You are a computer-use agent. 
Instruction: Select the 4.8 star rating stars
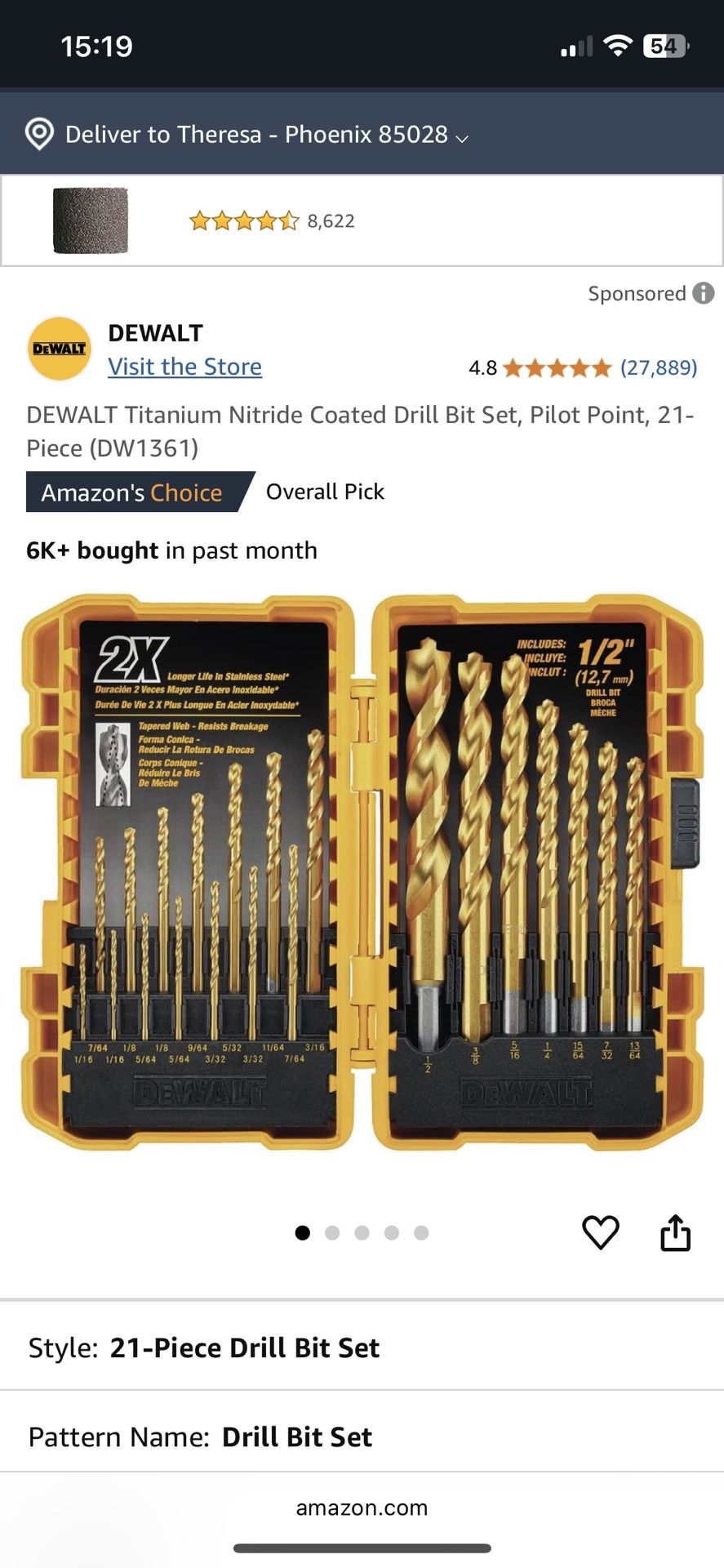(x=559, y=367)
